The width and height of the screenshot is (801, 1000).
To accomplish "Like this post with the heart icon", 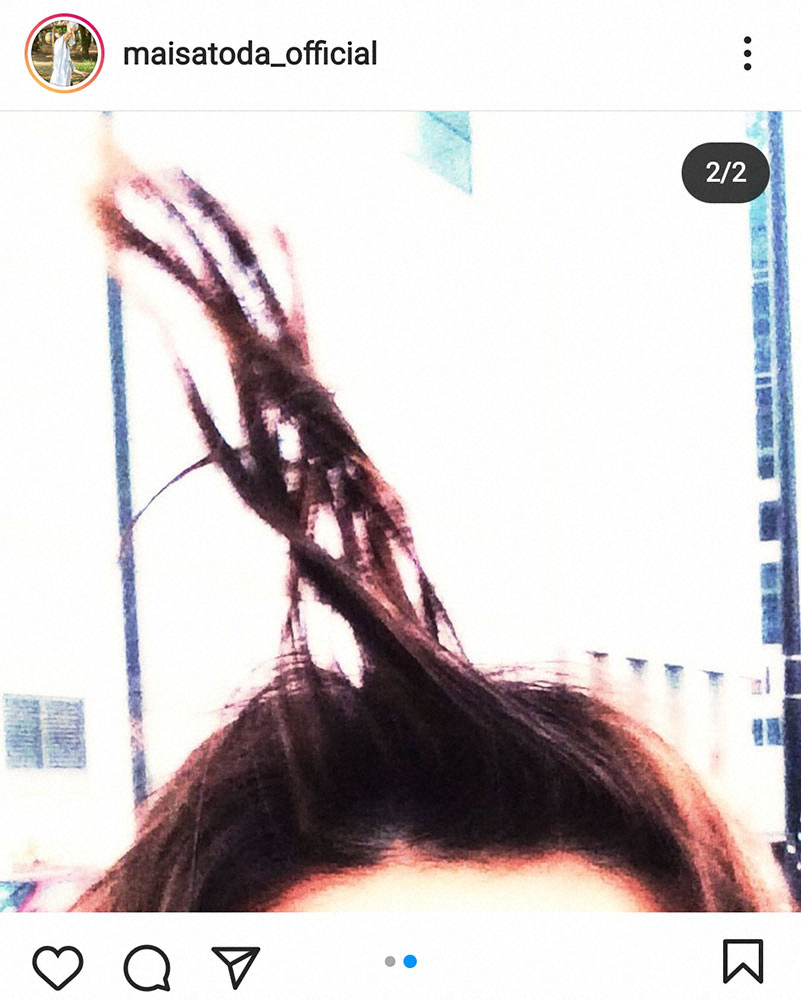I will [x=58, y=966].
